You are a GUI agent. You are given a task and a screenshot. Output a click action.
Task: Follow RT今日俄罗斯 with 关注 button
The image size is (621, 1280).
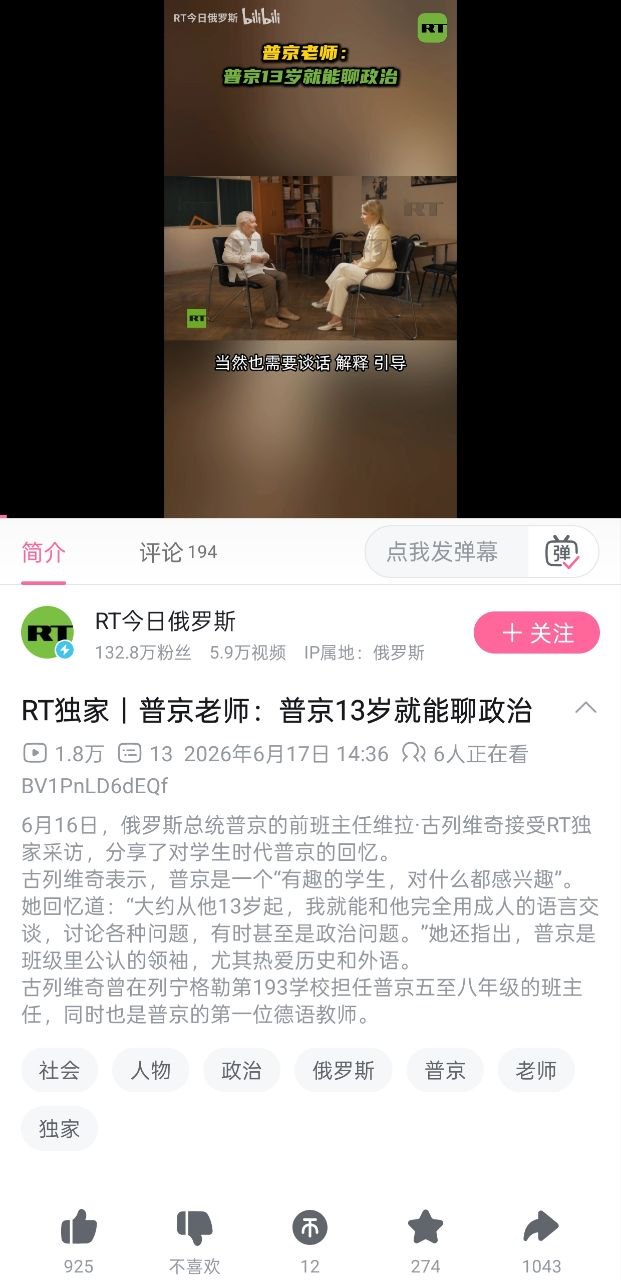536,633
